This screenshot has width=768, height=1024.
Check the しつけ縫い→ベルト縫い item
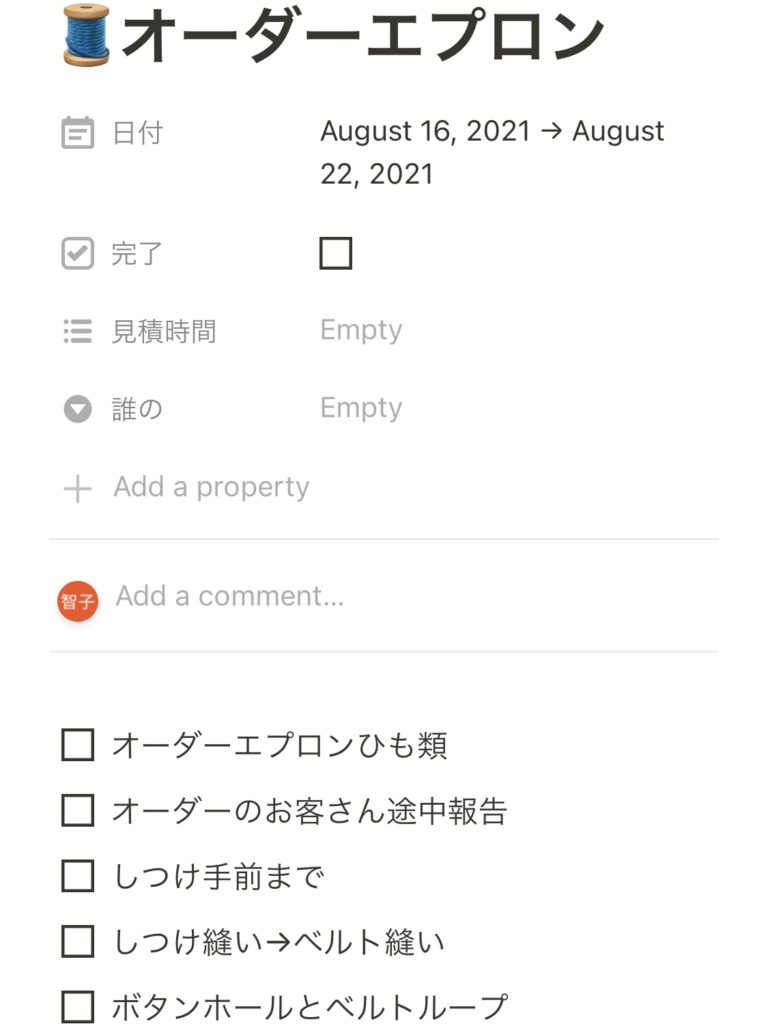pos(78,941)
